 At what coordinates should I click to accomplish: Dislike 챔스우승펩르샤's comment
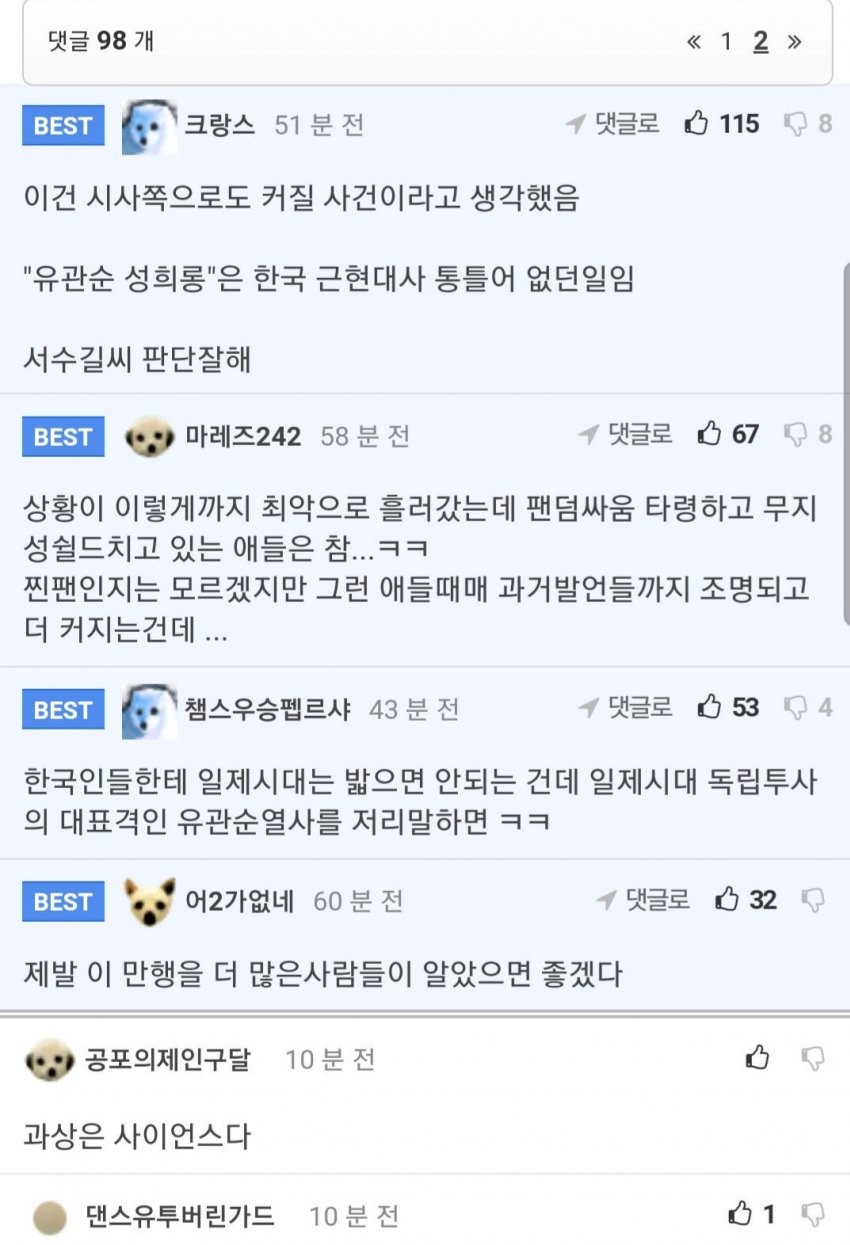795,708
